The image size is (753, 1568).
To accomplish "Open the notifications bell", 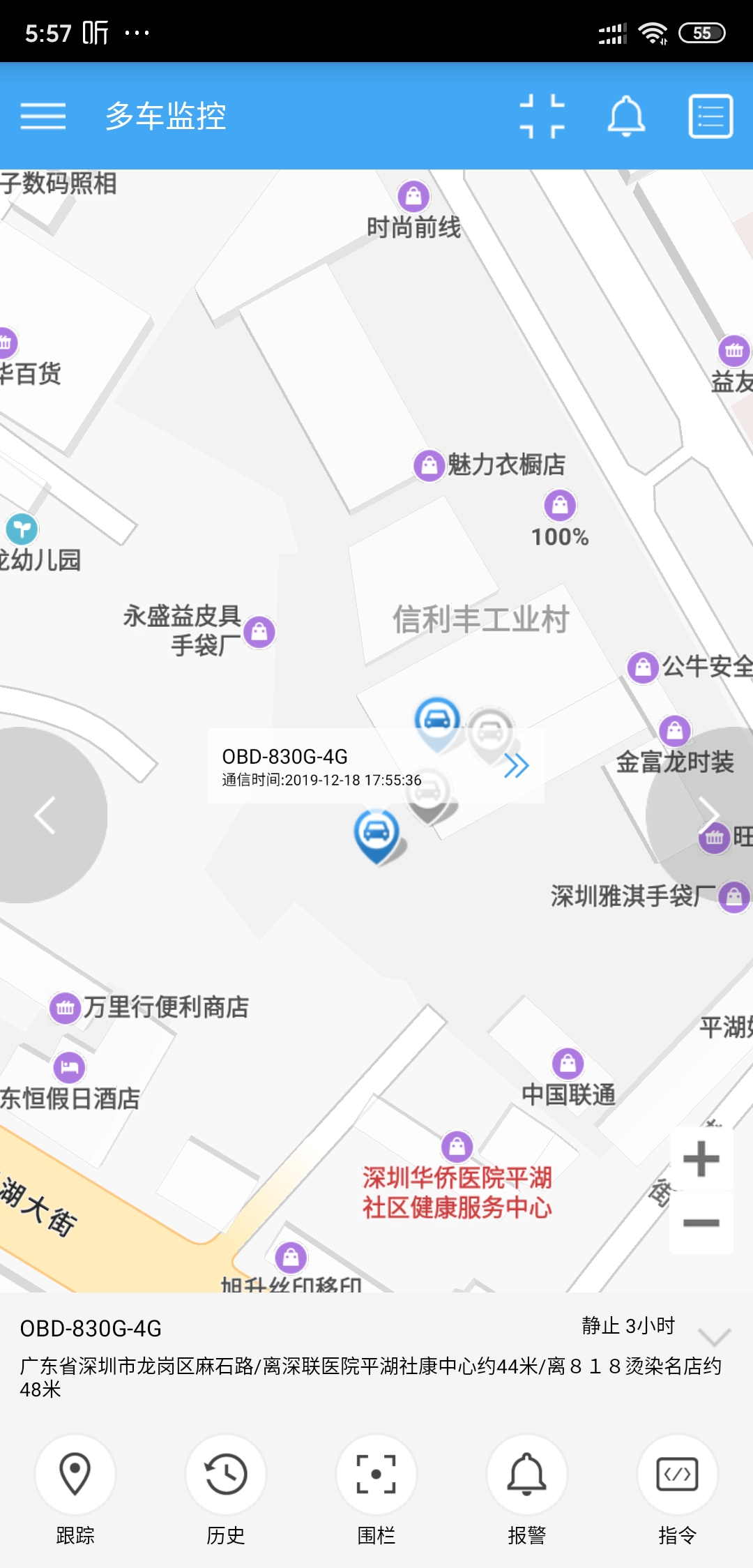I will pos(626,116).
